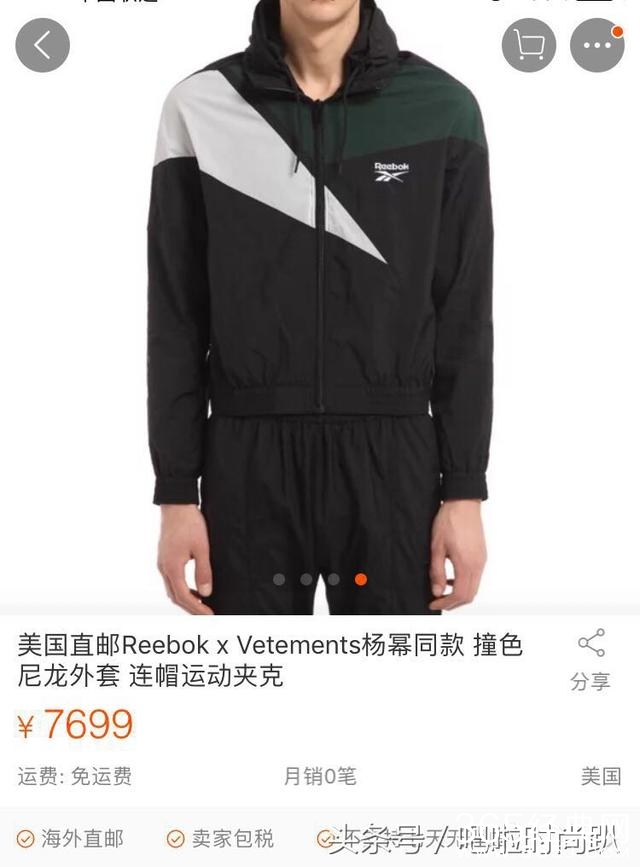Screen dimensions: 640x867
Task: Open the shopping cart
Action: coord(529,45)
